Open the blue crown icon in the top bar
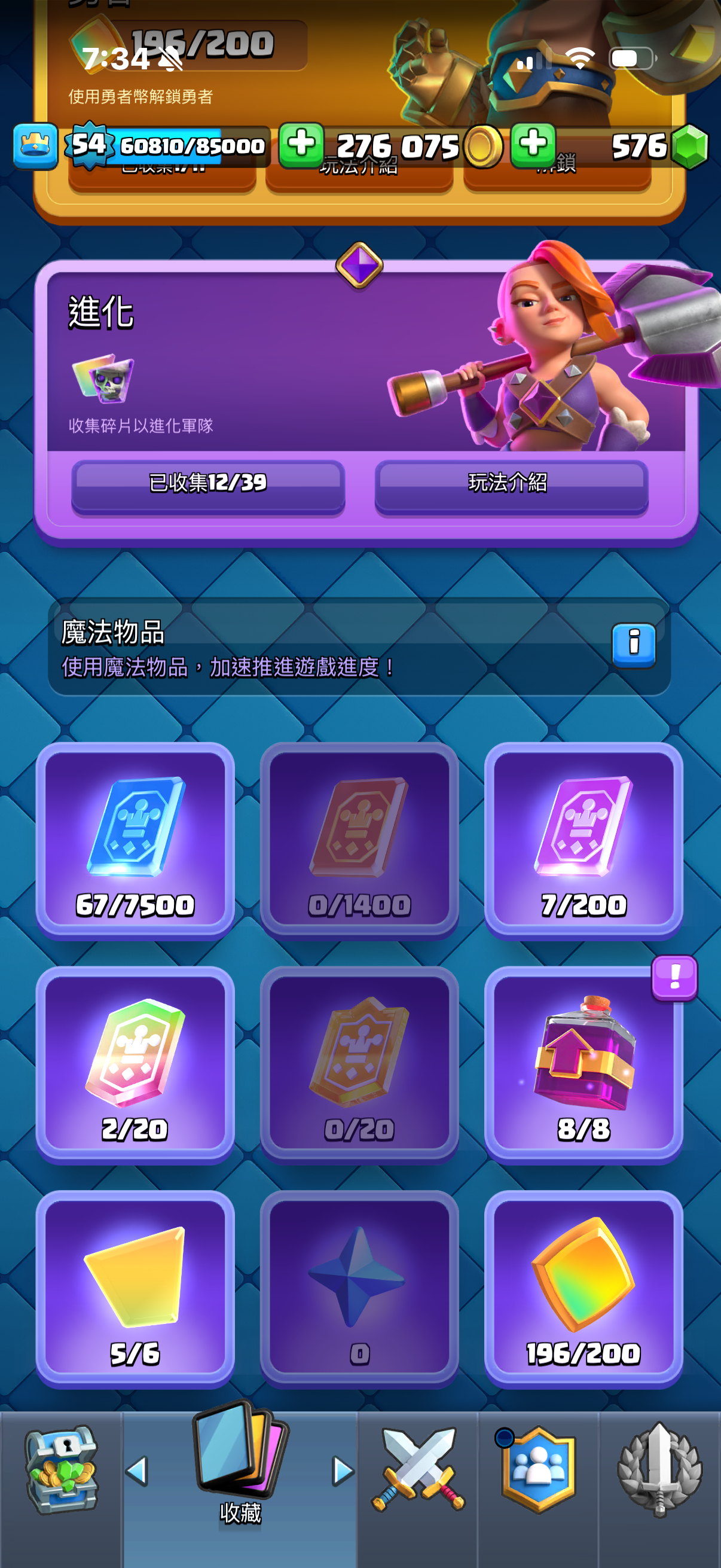 click(35, 146)
